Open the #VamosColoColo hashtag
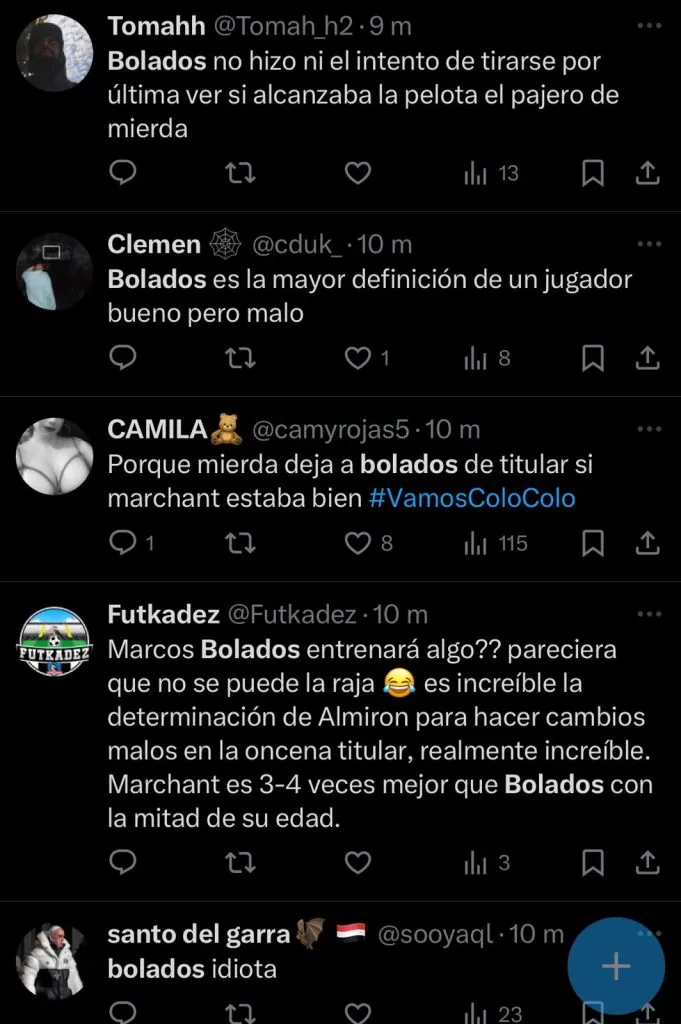 [x=472, y=497]
